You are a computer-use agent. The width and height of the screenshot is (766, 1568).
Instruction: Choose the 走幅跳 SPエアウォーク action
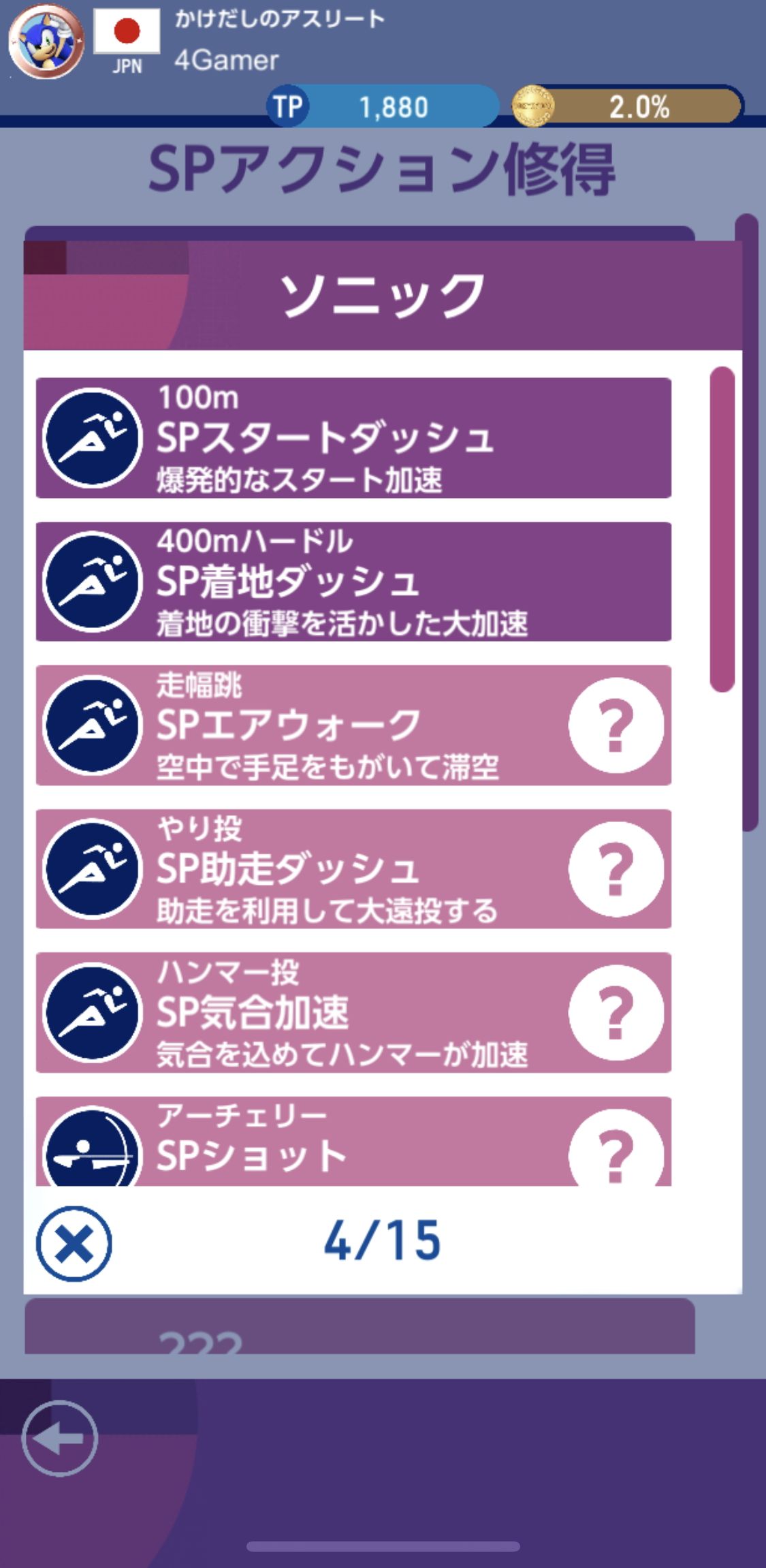click(x=300, y=725)
